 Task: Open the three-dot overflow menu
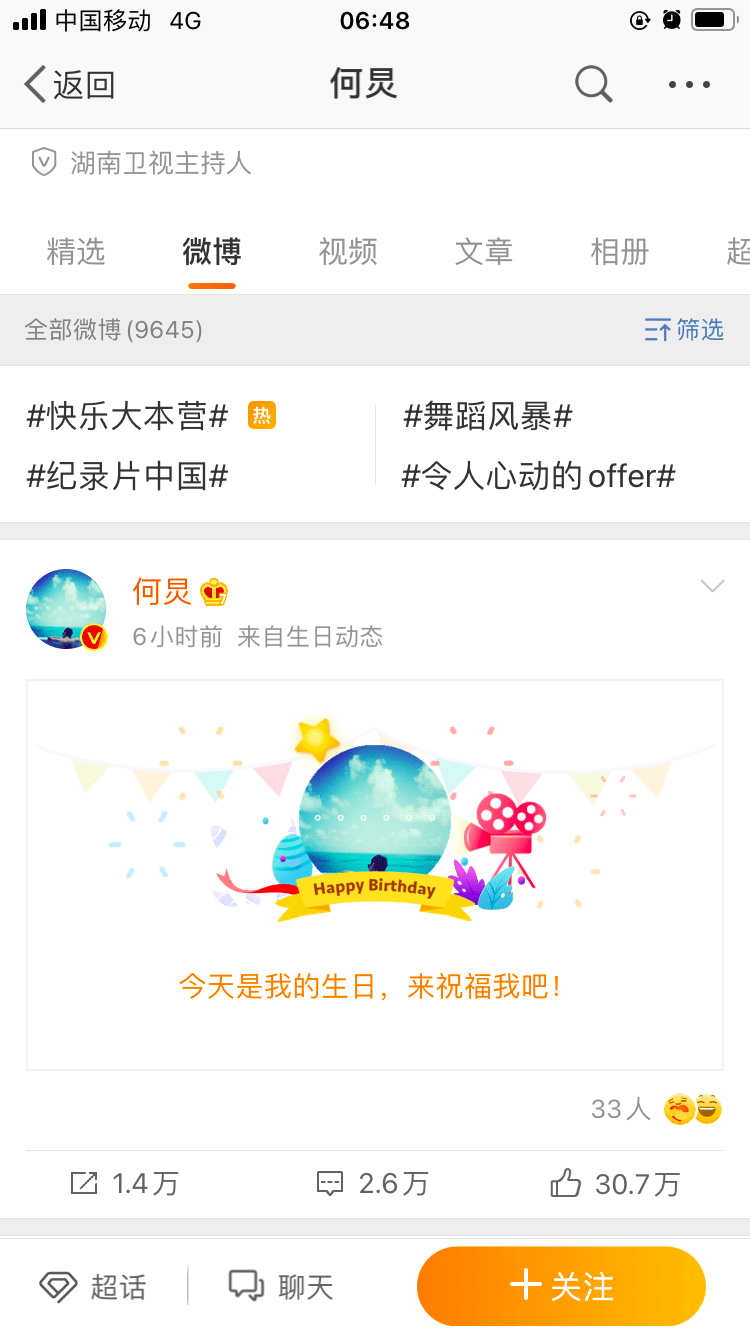coord(689,85)
